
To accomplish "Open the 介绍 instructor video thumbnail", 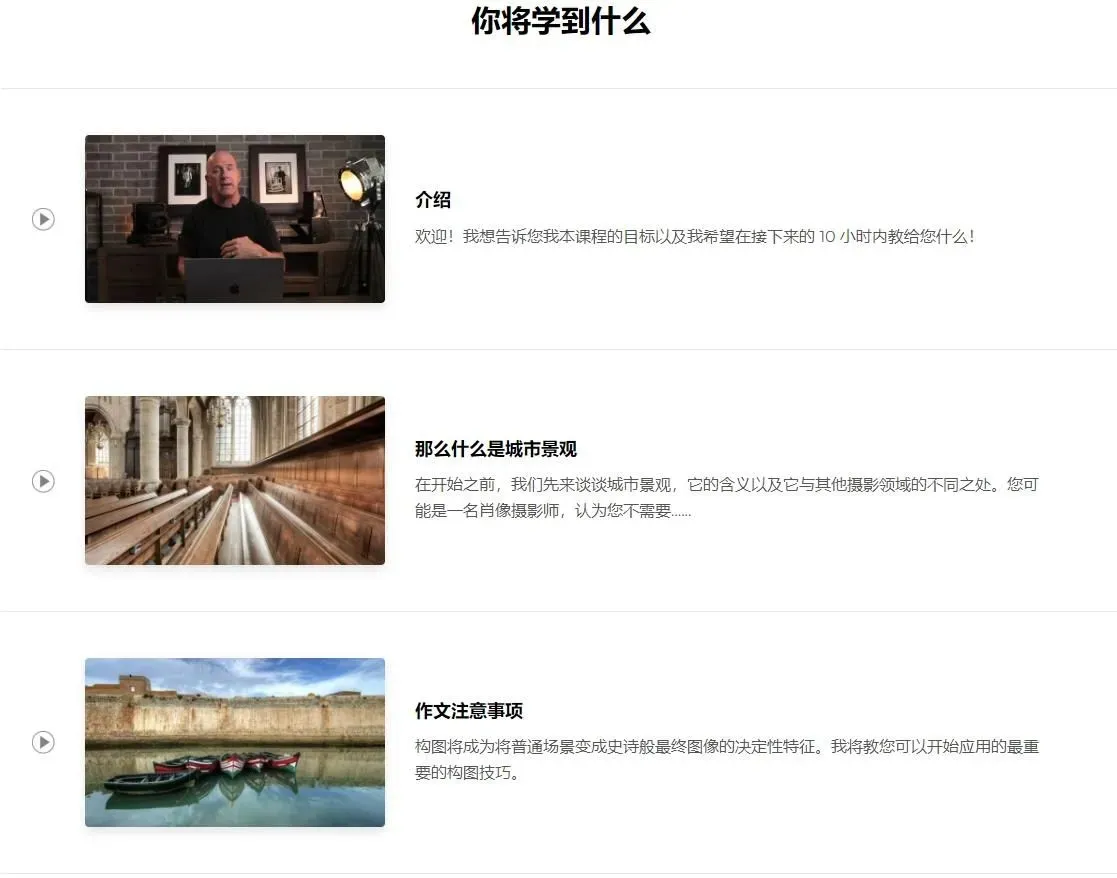I will (235, 219).
